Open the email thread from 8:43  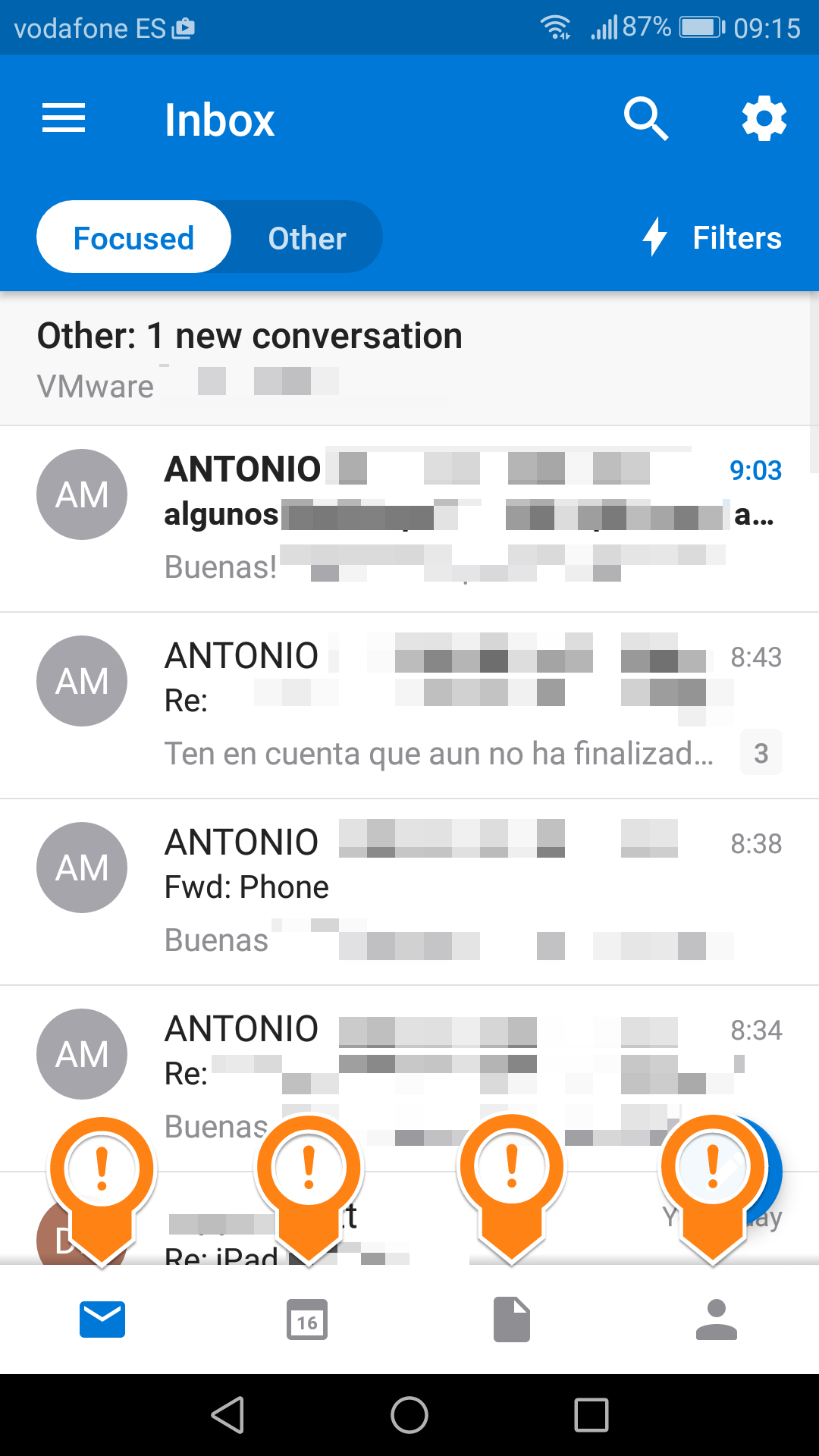point(409,706)
